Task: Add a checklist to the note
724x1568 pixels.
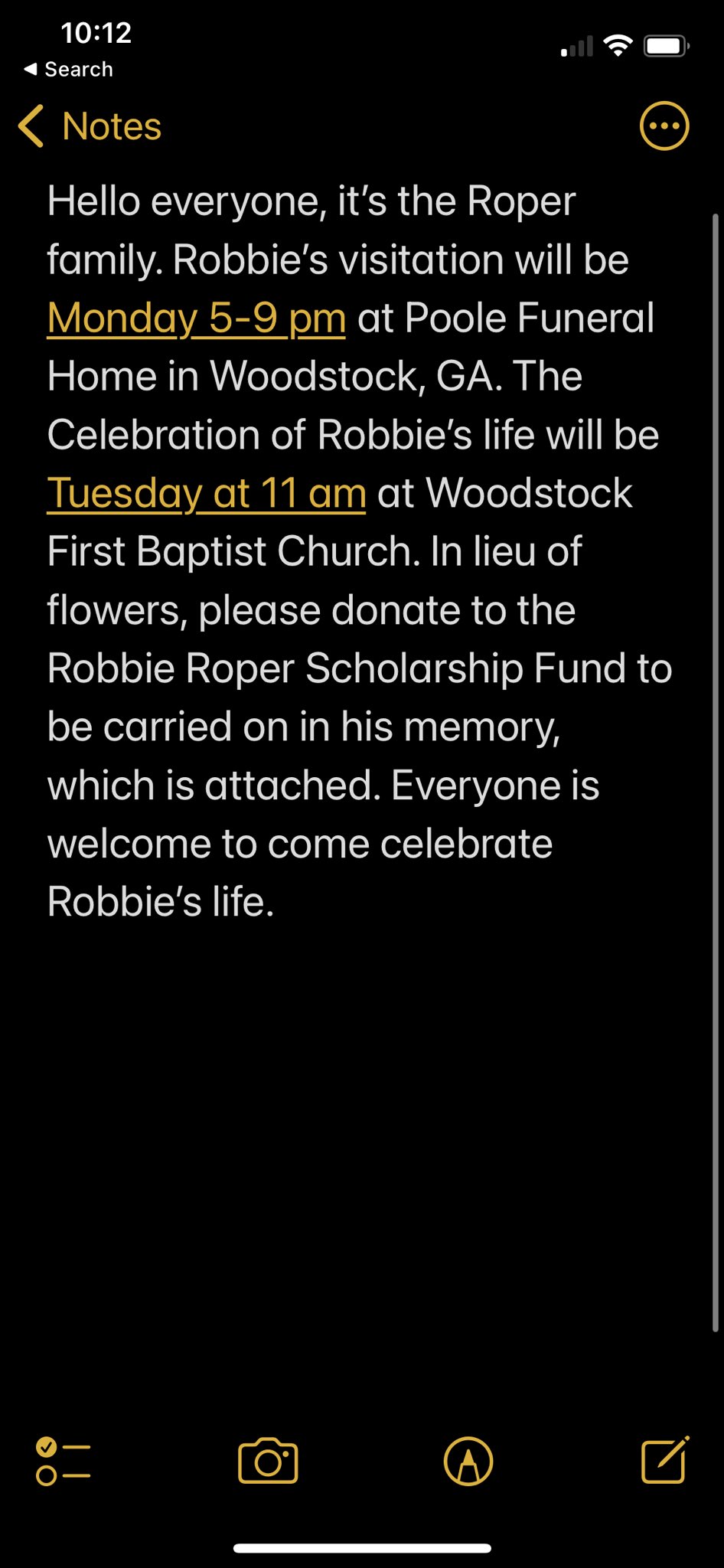Action: [63, 1462]
